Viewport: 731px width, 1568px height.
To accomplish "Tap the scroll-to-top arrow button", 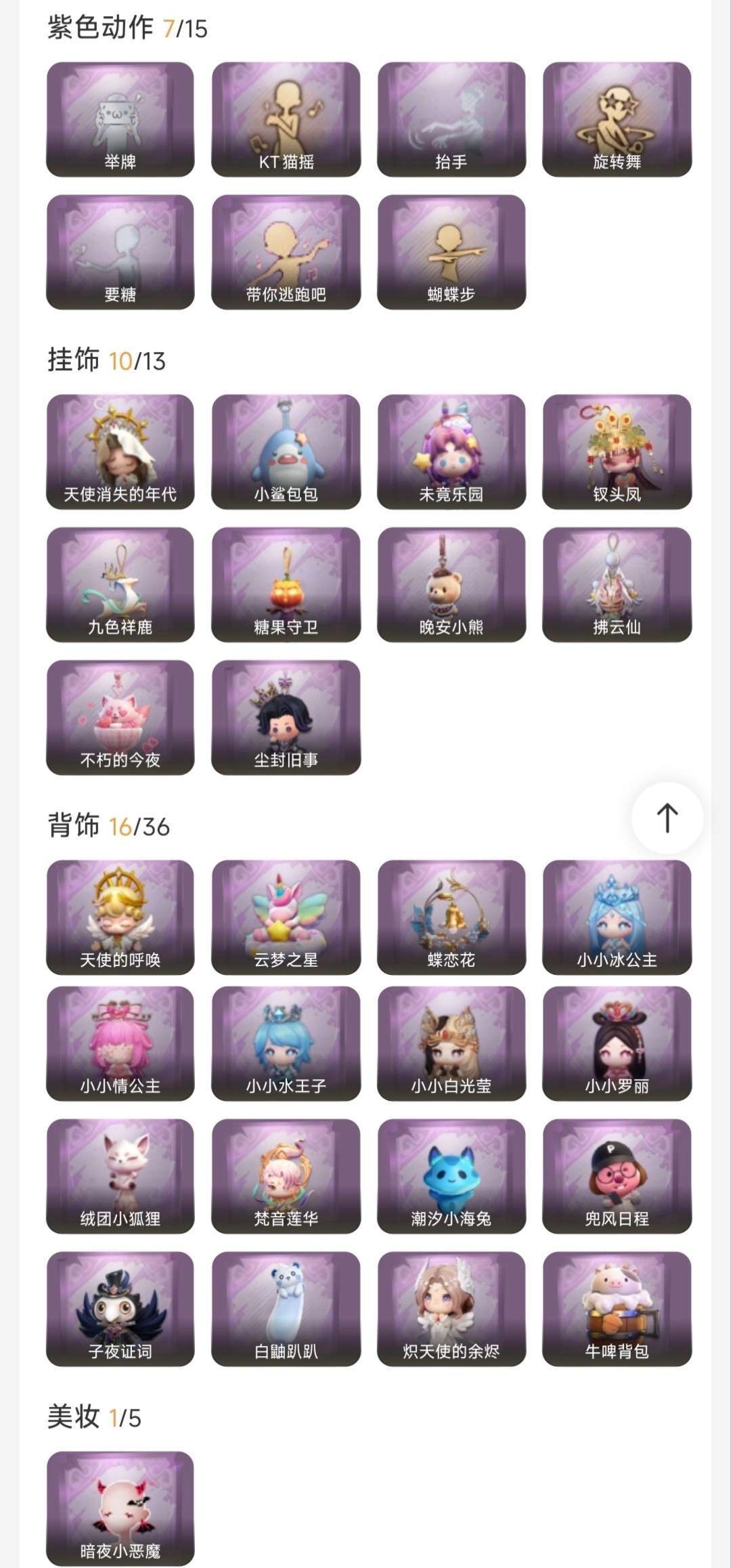I will coord(667,818).
